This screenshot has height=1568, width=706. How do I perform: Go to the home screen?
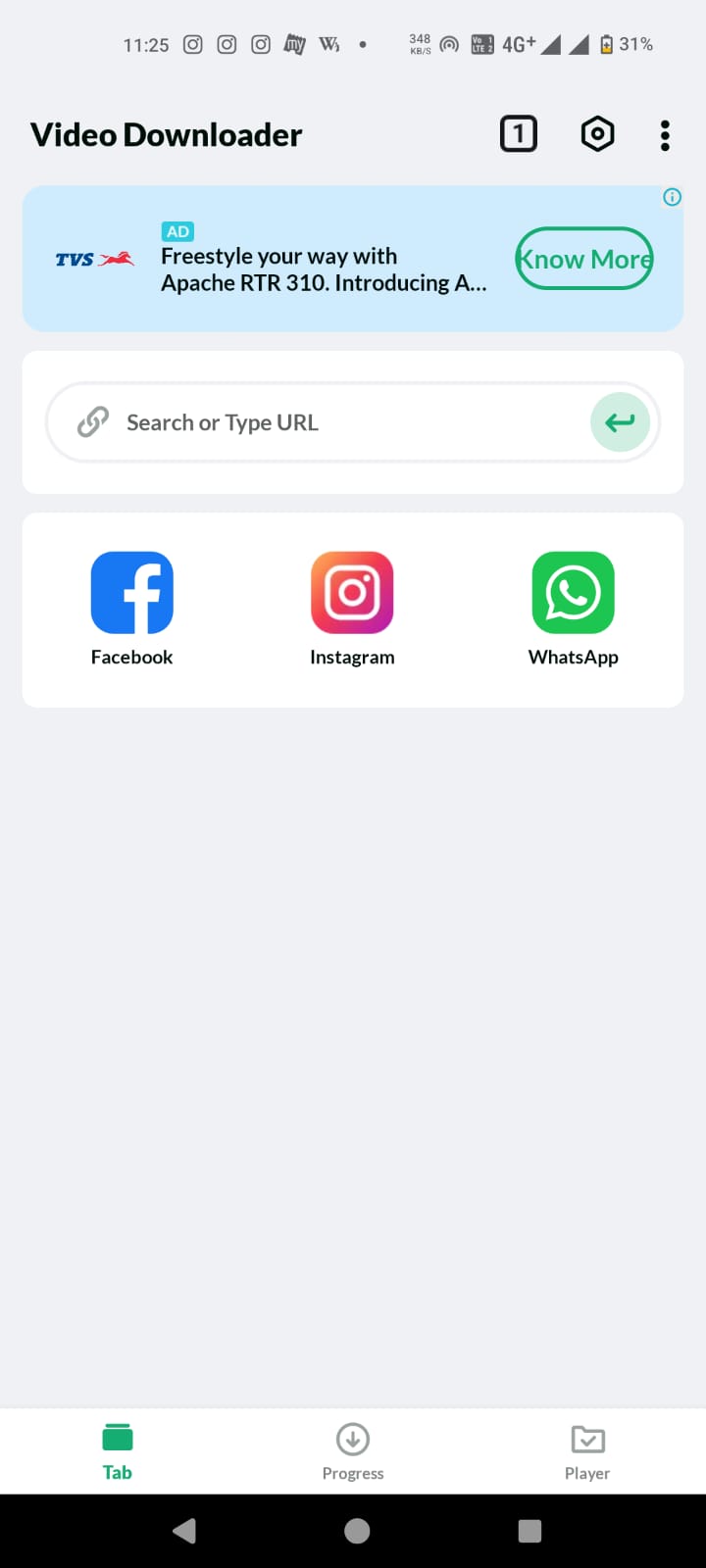coord(357,1531)
